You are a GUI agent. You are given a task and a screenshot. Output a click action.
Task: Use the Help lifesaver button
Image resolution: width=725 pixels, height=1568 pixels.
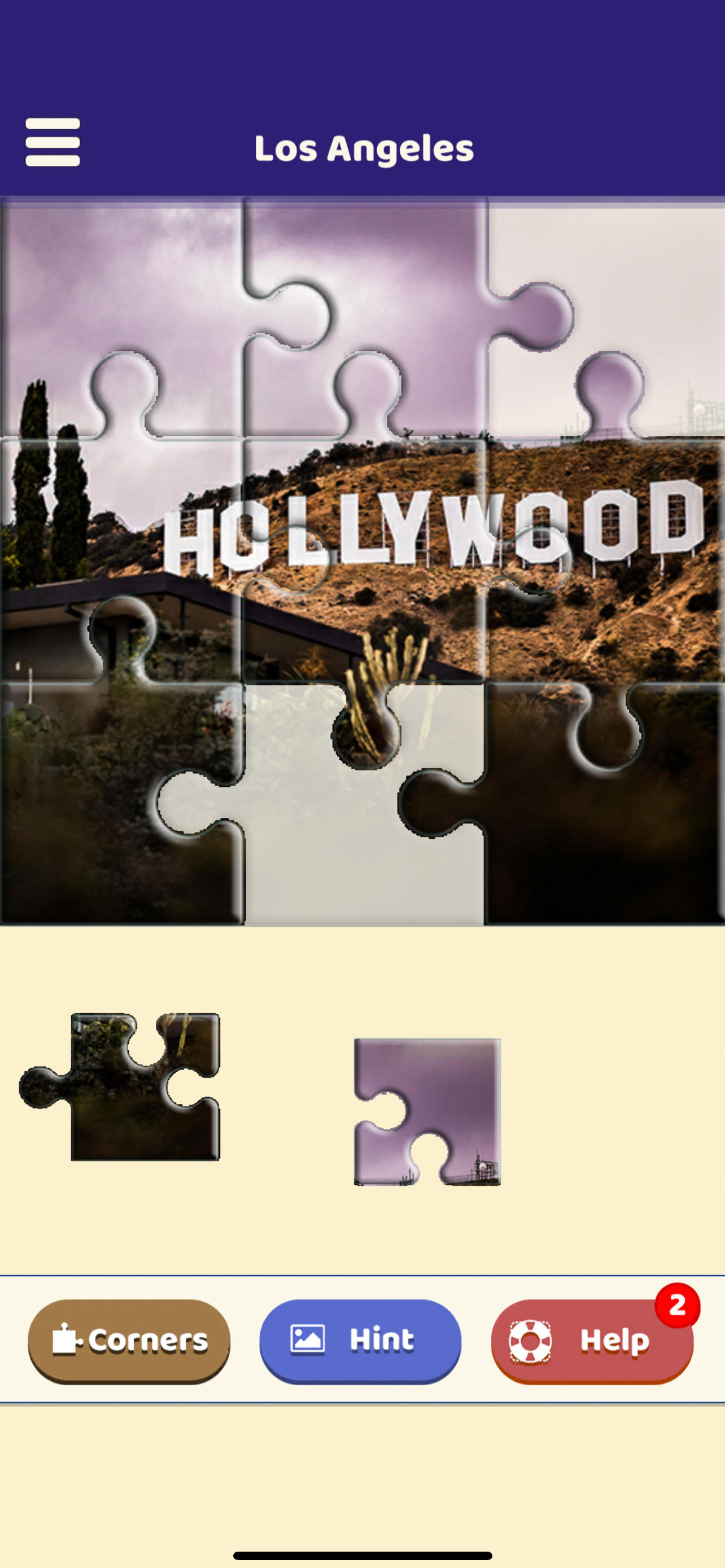pyautogui.click(x=592, y=1342)
